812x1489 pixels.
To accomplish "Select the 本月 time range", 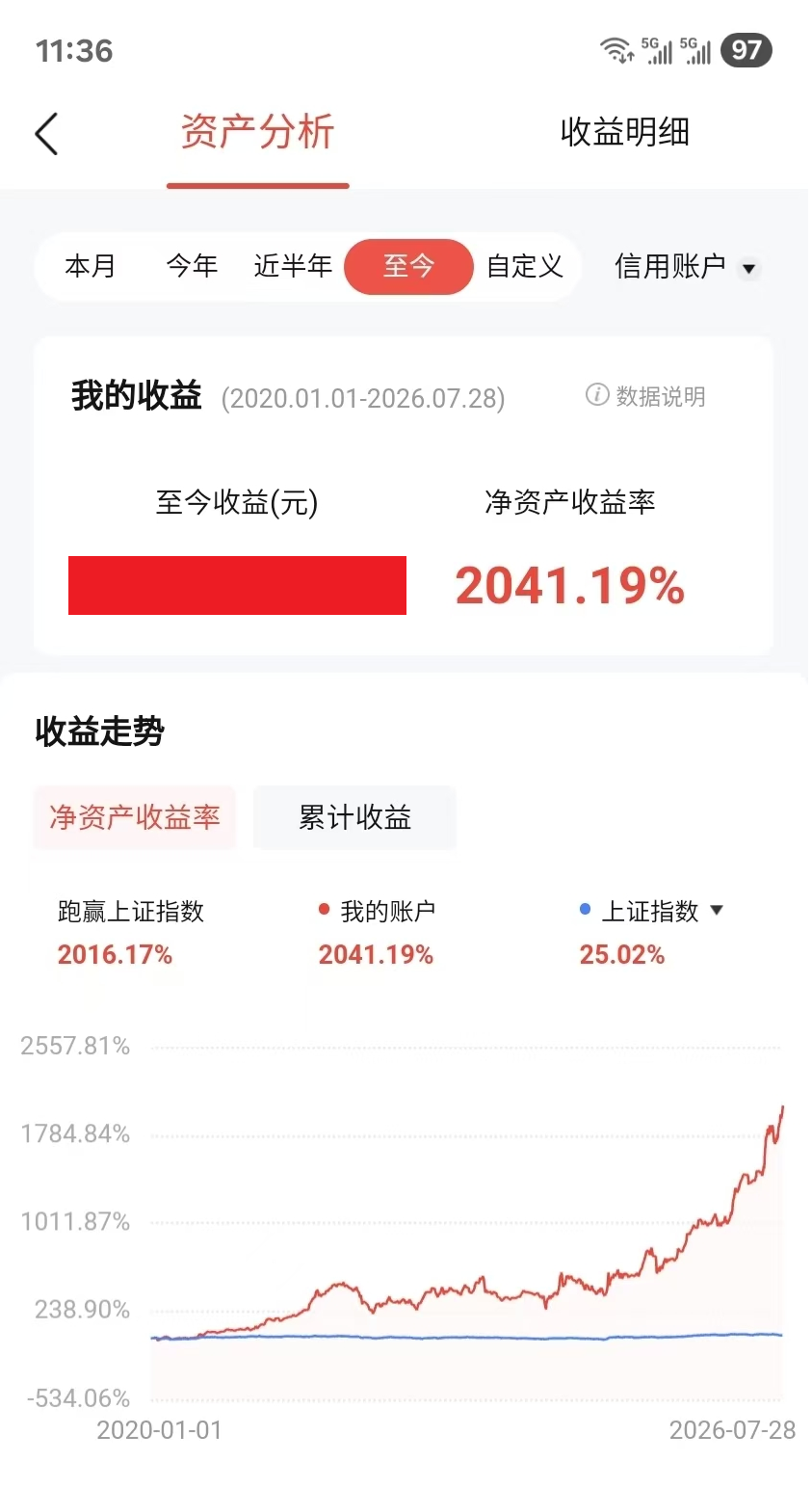I will point(91,266).
